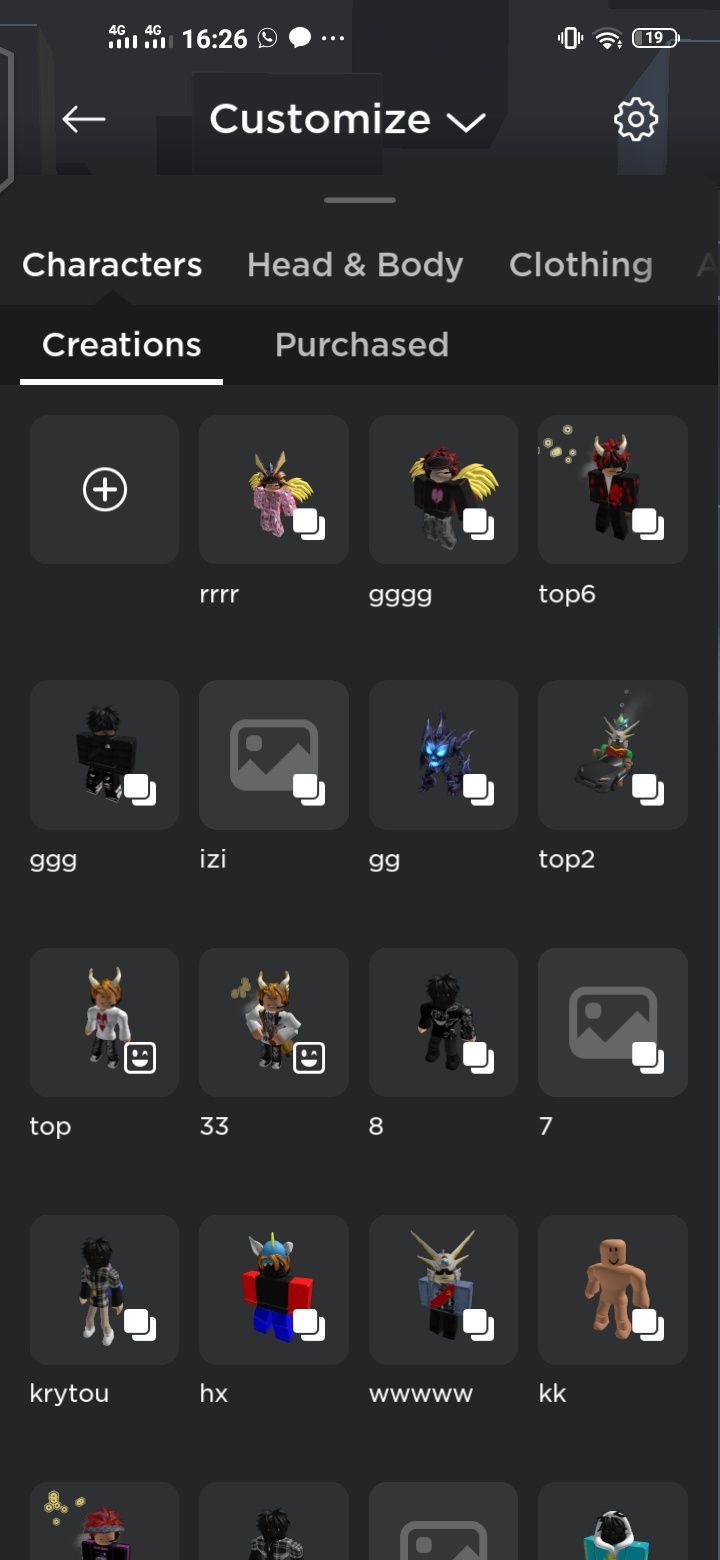Go back using the arrow icon
Image resolution: width=720 pixels, height=1560 pixels.
tap(84, 120)
